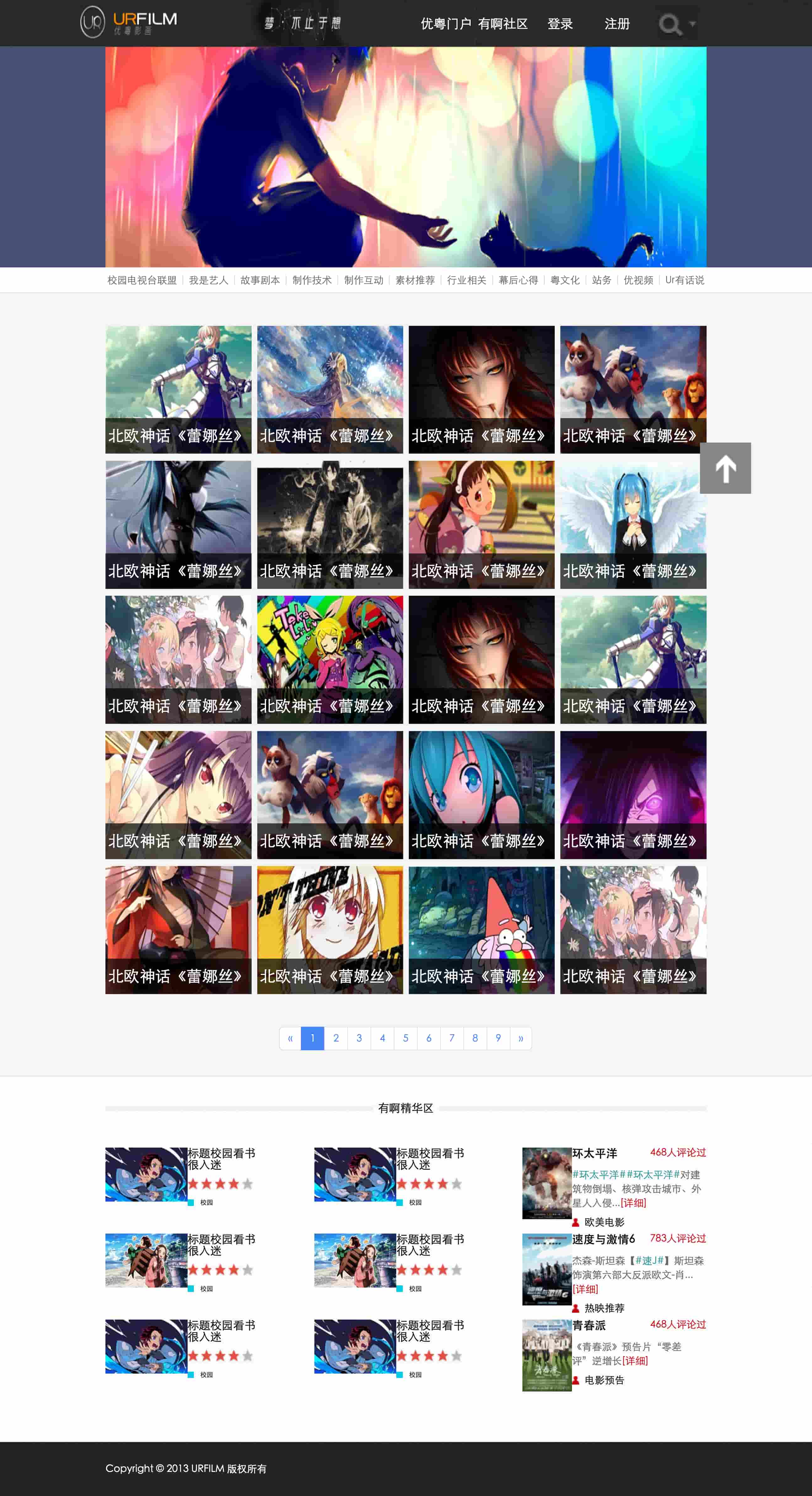Go to Ur有话说 category
This screenshot has width=812, height=1496.
[x=684, y=280]
